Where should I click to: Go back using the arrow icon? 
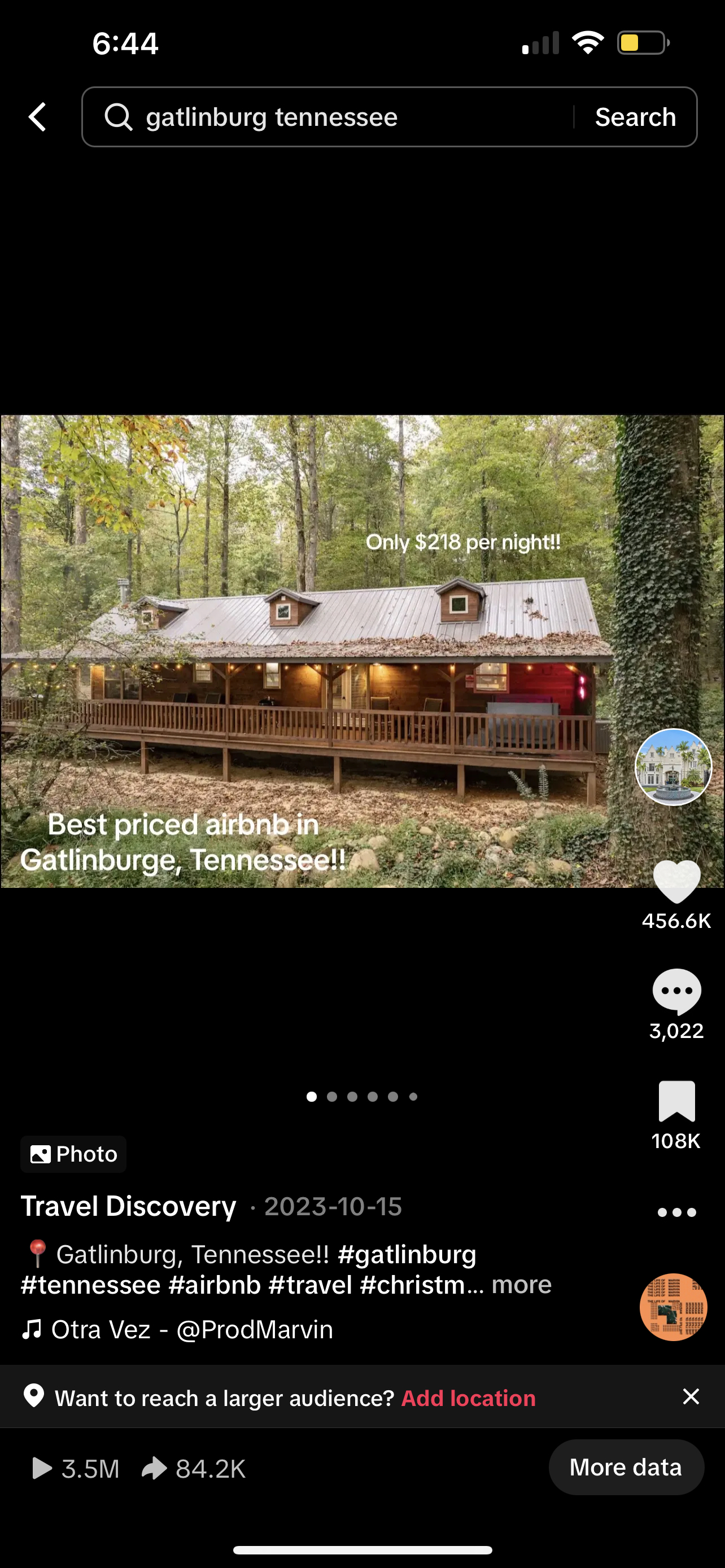(38, 117)
